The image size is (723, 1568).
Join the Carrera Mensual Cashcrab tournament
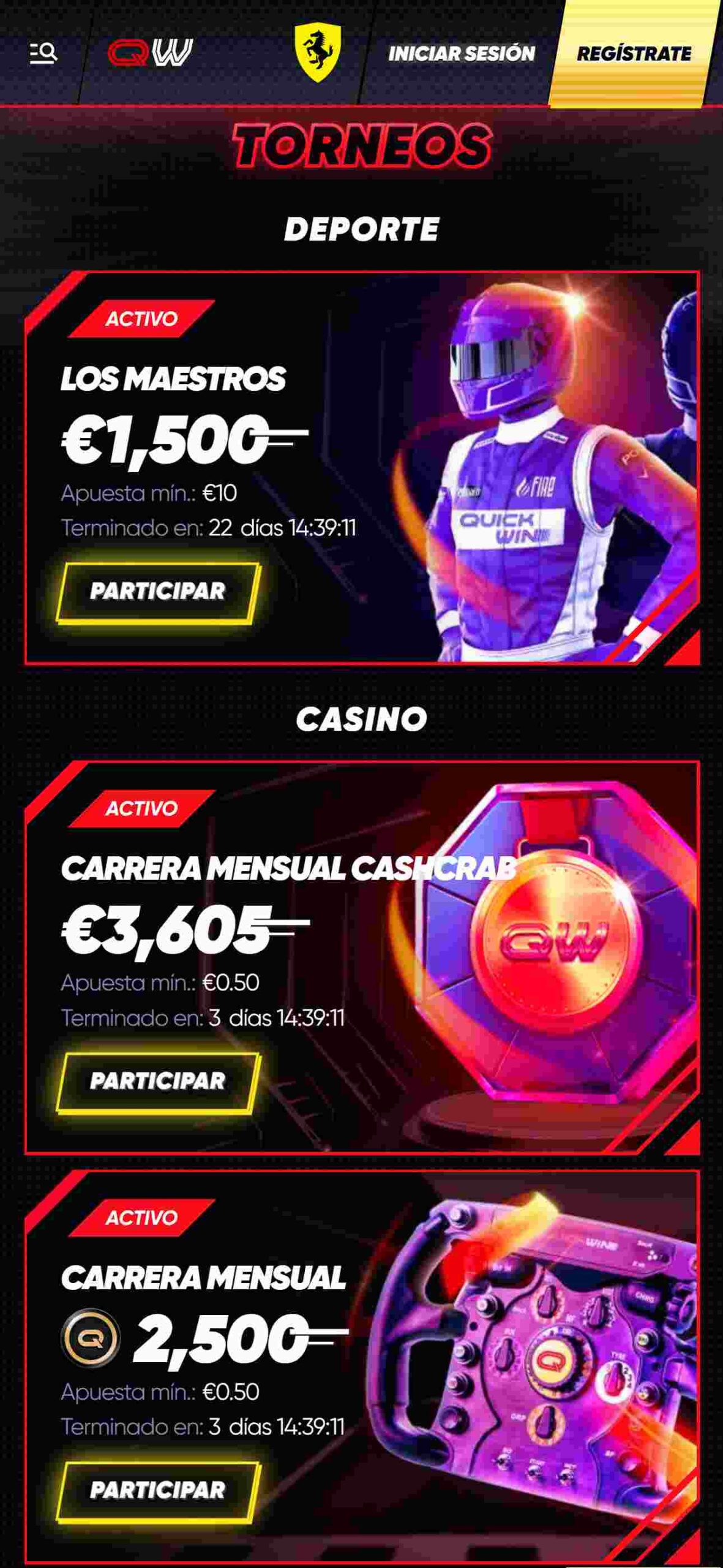click(158, 1082)
